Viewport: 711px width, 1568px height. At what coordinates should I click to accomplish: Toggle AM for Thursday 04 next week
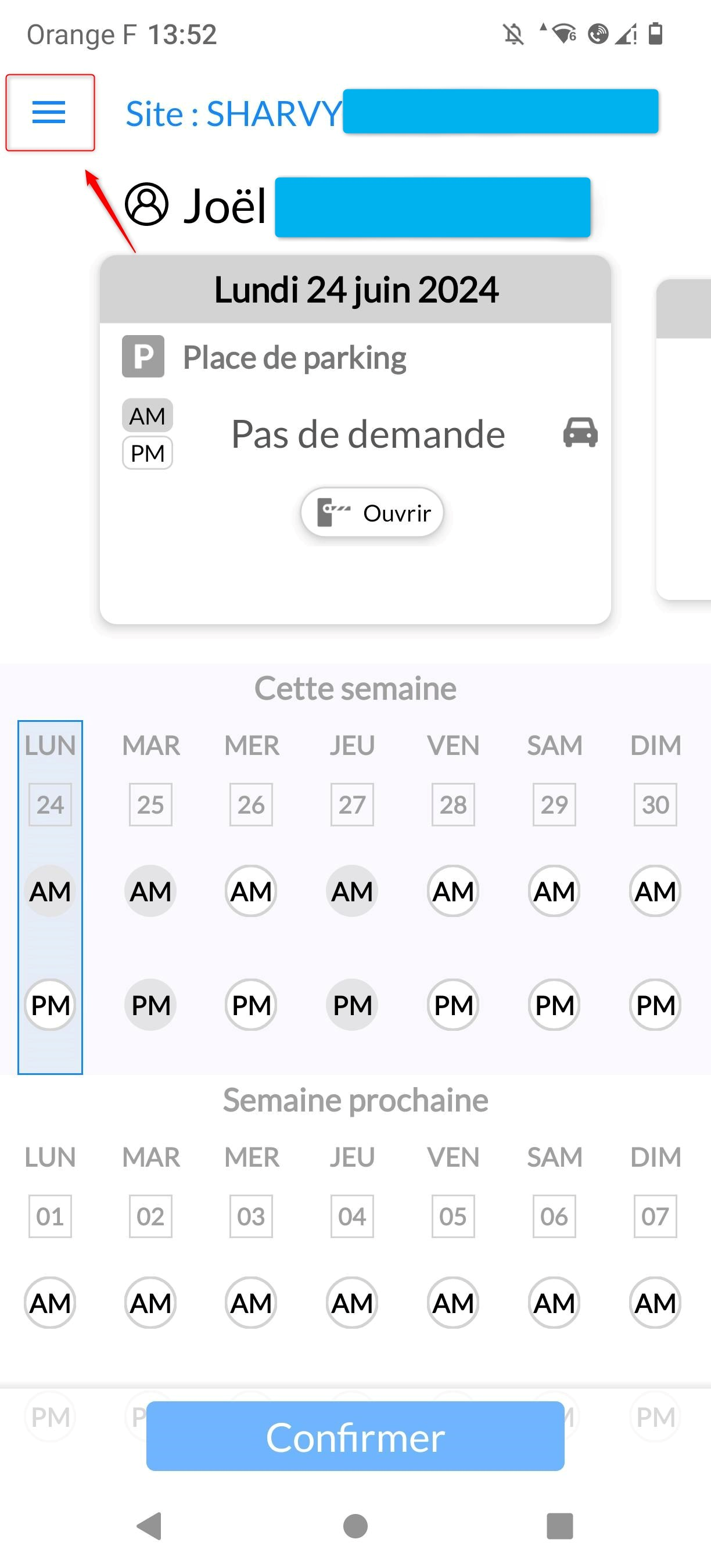click(x=352, y=1303)
